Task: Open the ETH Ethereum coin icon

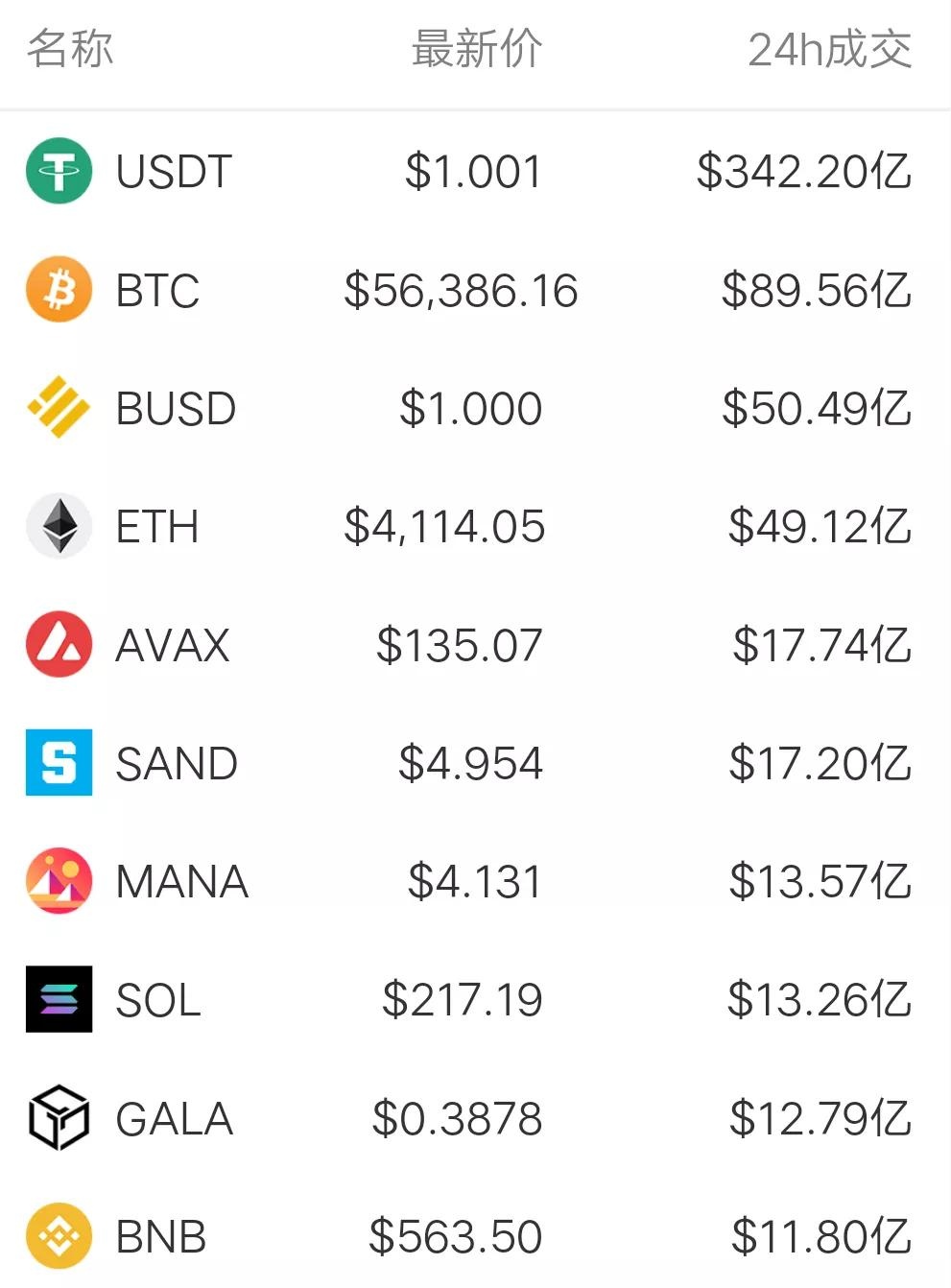Action: coord(58,526)
